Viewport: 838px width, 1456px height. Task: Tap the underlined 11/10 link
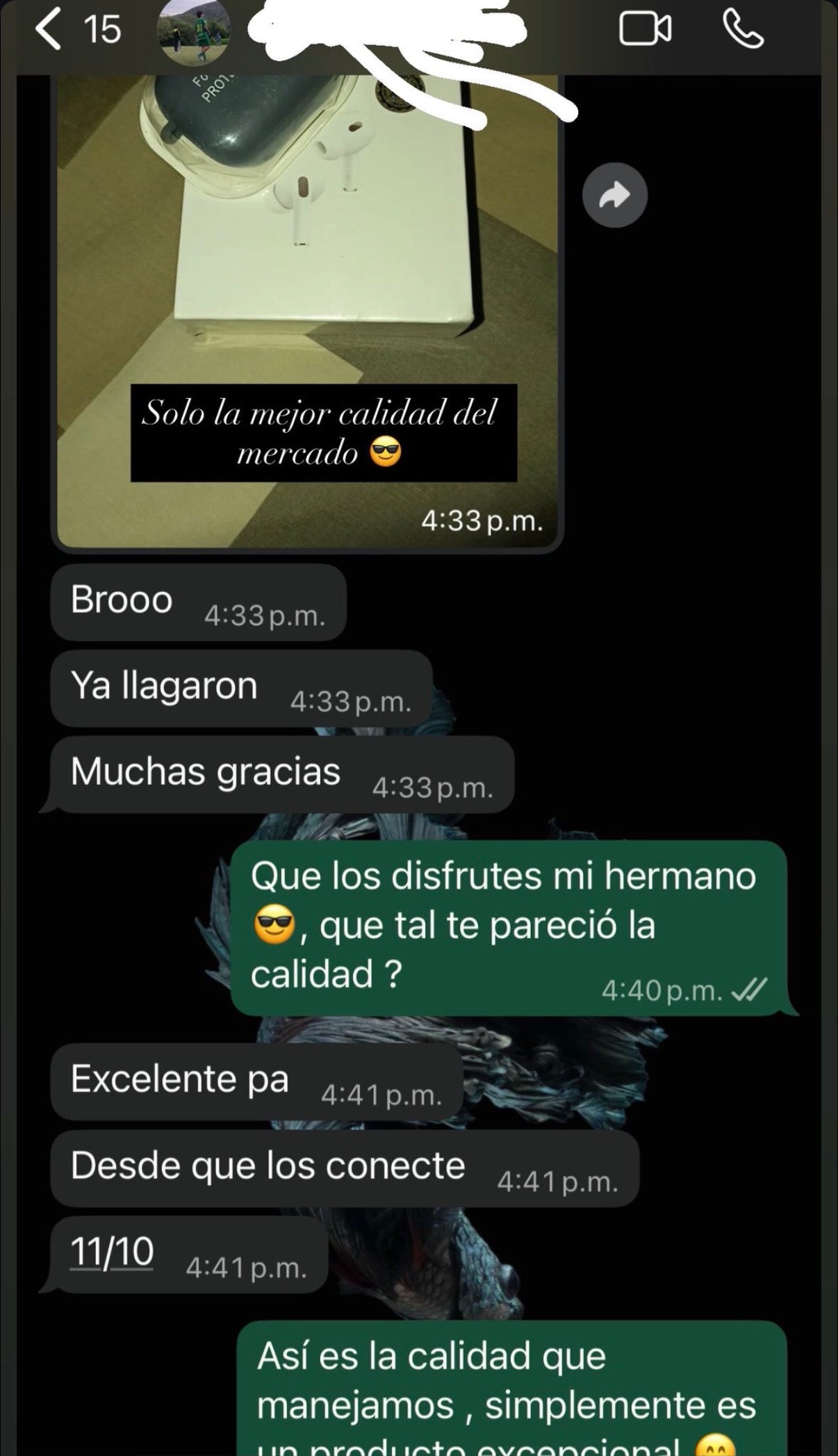pyautogui.click(x=111, y=1251)
